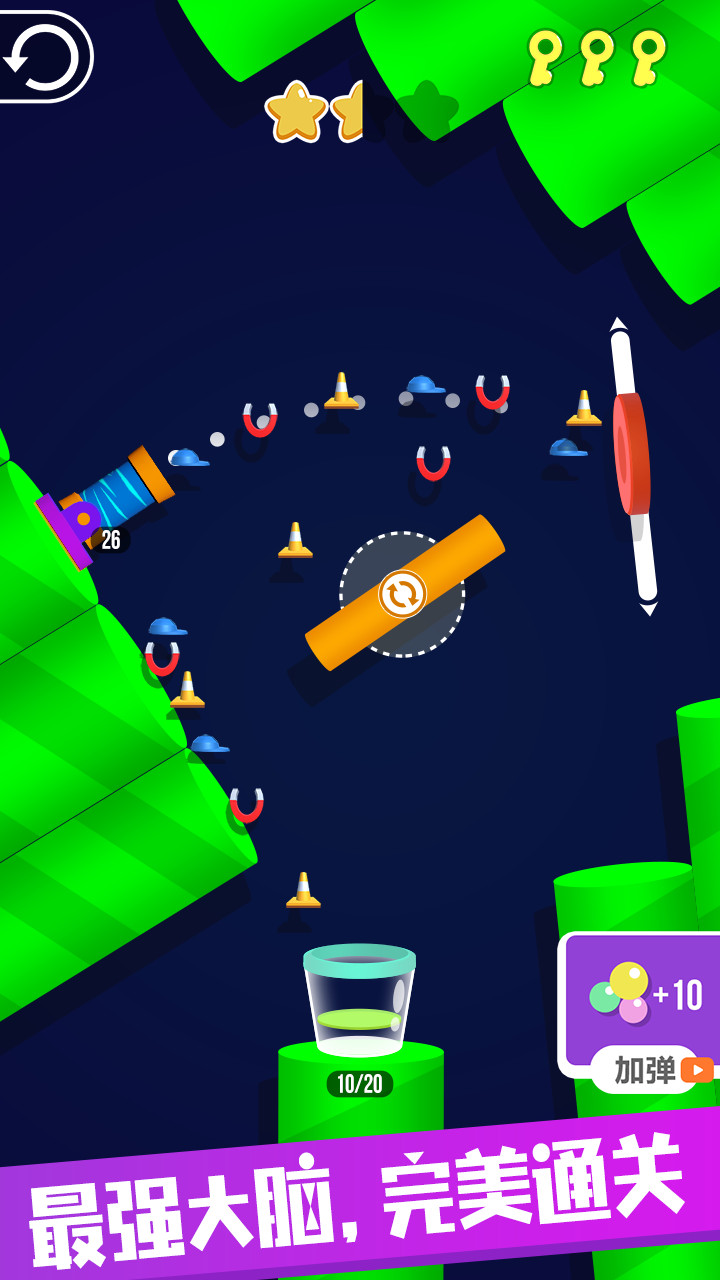Viewport: 720px width, 1280px height.
Task: Get +10 balls via 加弹 button
Action: click(646, 1069)
